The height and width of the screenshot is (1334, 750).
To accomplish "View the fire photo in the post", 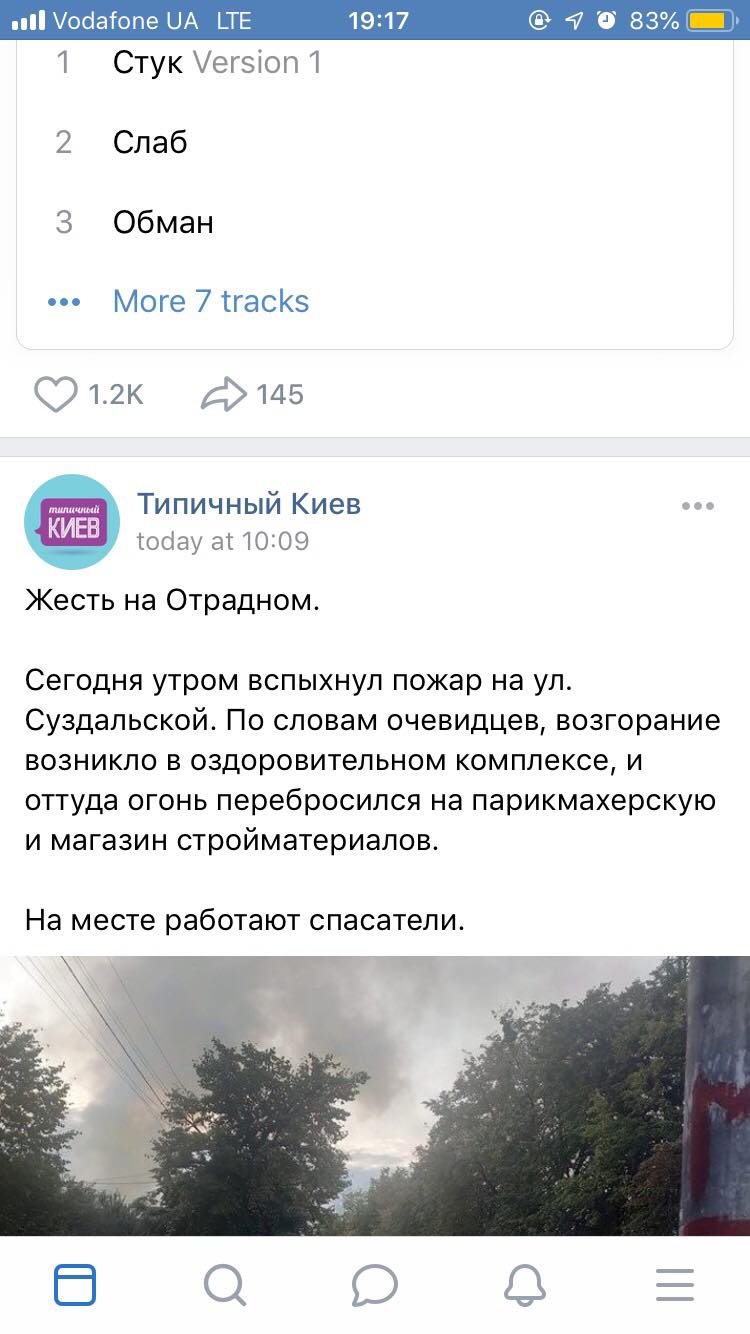I will 375,1095.
